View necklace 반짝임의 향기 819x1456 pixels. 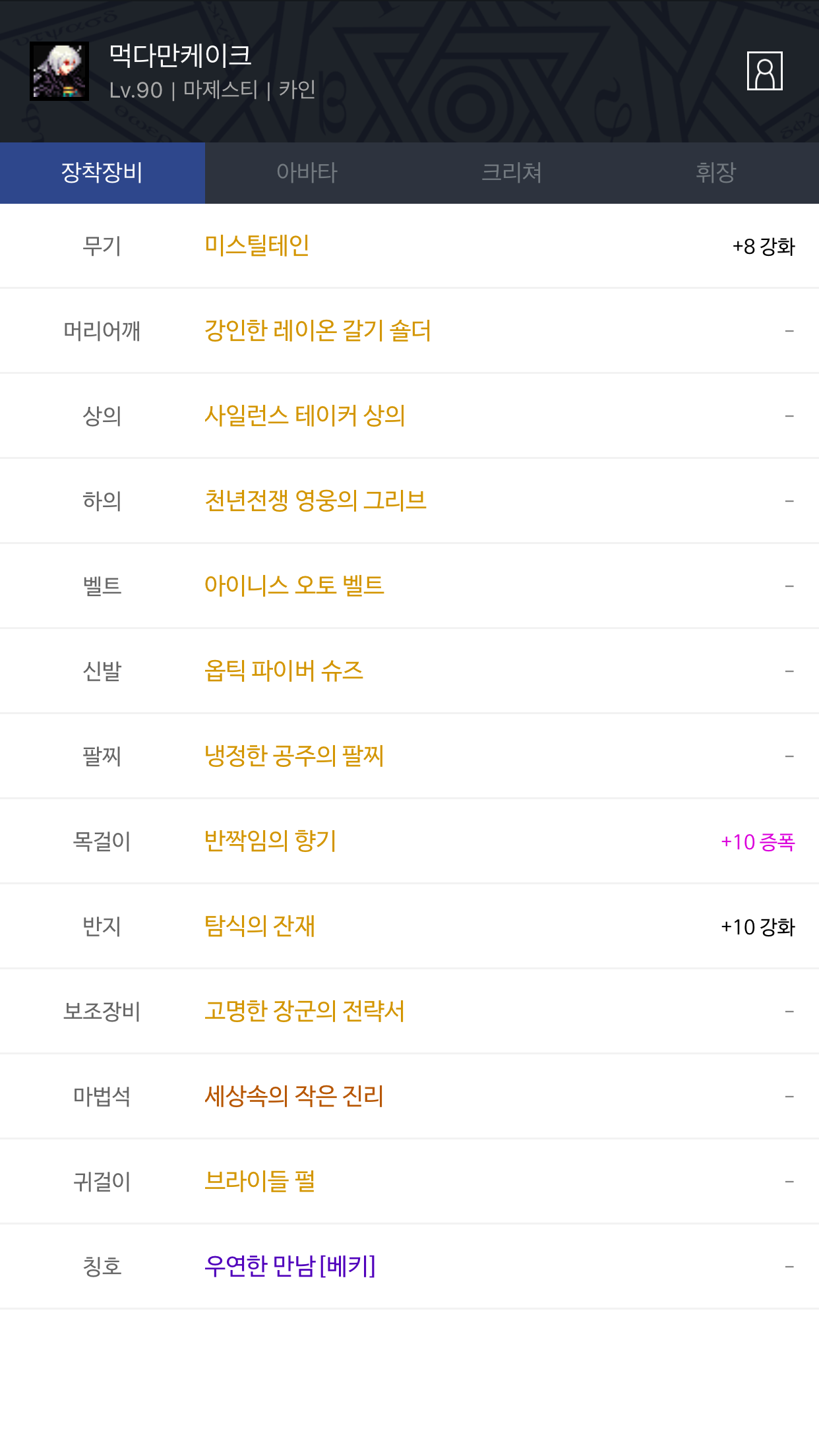270,841
